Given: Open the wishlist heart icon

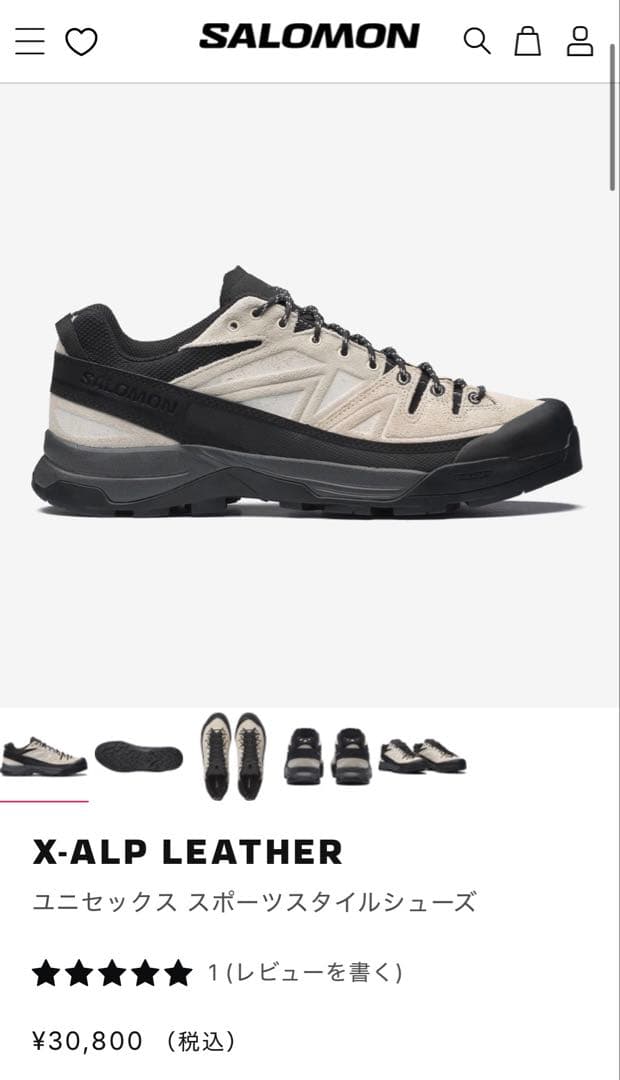Looking at the screenshot, I should [81, 42].
